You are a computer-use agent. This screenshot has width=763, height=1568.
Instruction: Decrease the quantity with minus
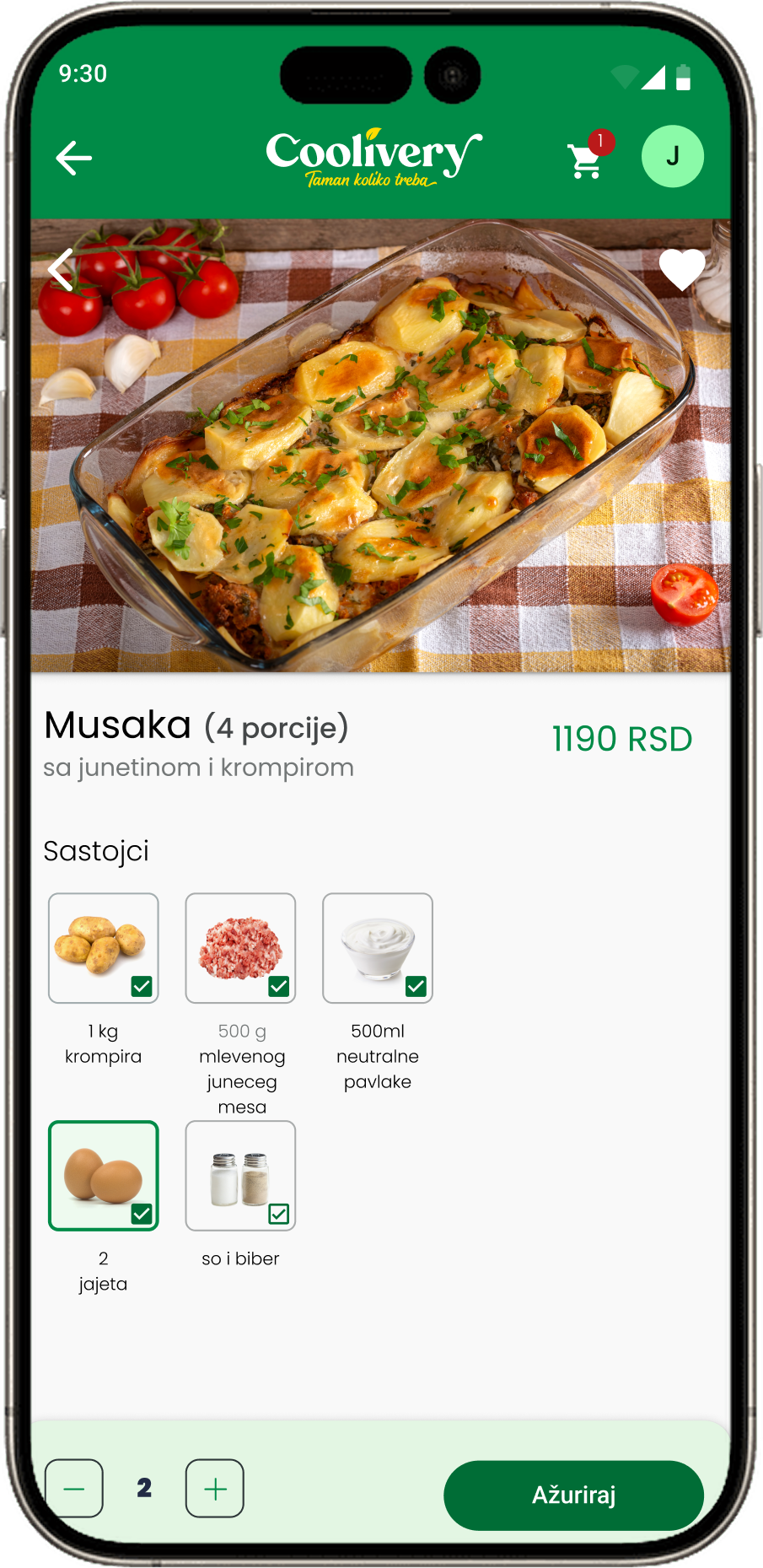click(74, 1489)
